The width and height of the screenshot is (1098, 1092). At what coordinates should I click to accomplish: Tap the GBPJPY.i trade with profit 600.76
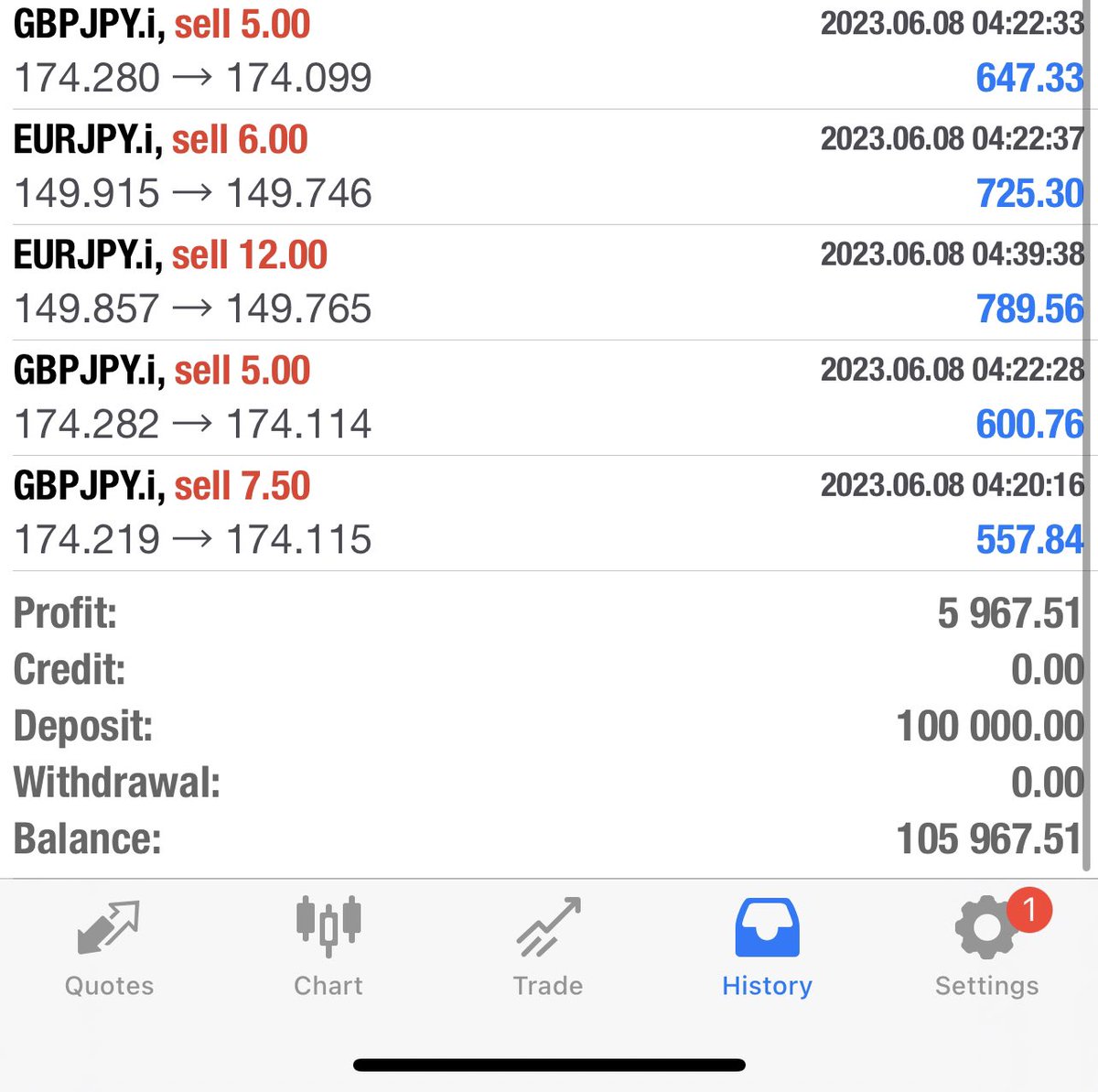pyautogui.click(x=547, y=397)
